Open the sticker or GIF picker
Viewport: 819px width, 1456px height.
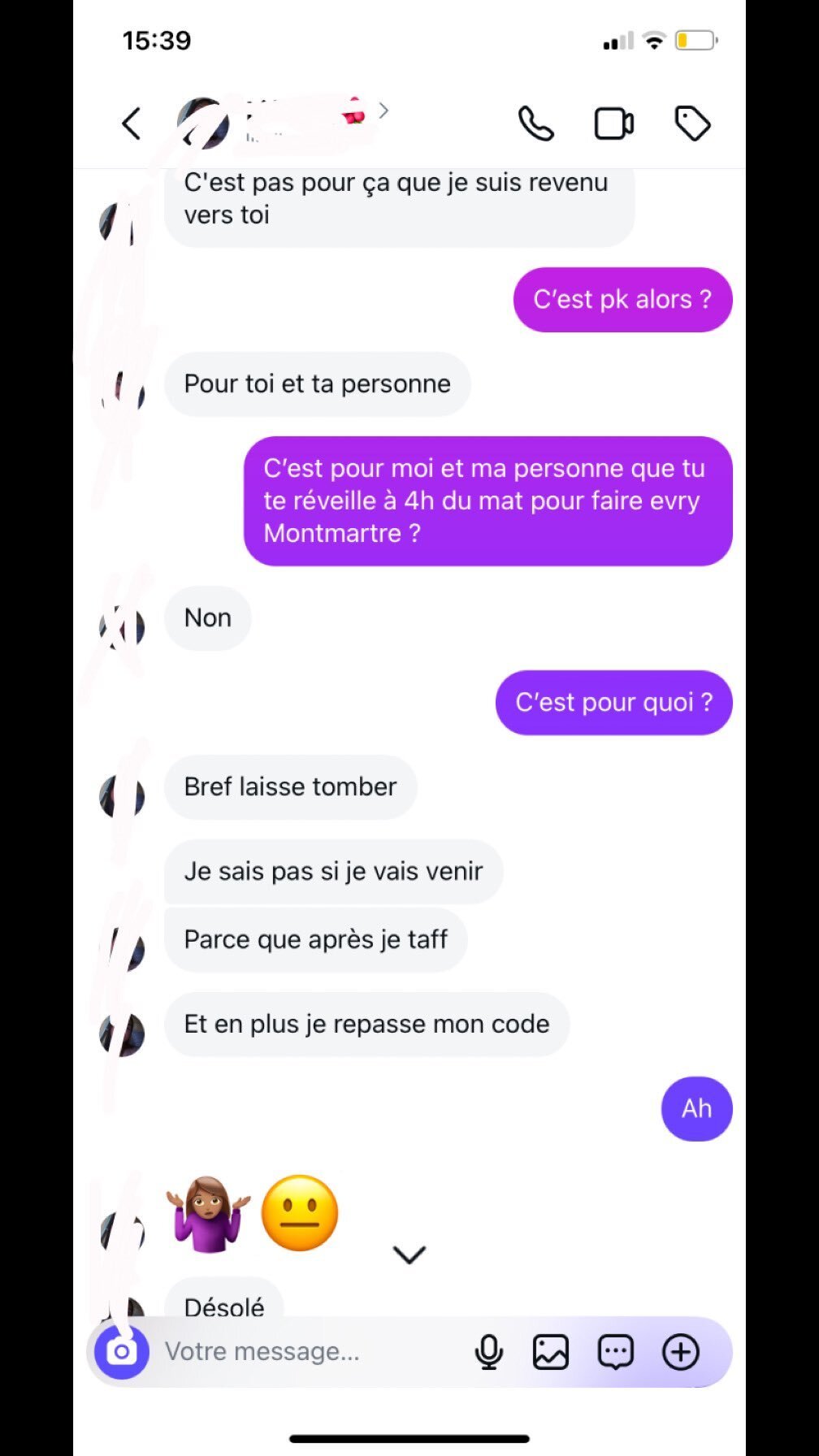tap(616, 1352)
